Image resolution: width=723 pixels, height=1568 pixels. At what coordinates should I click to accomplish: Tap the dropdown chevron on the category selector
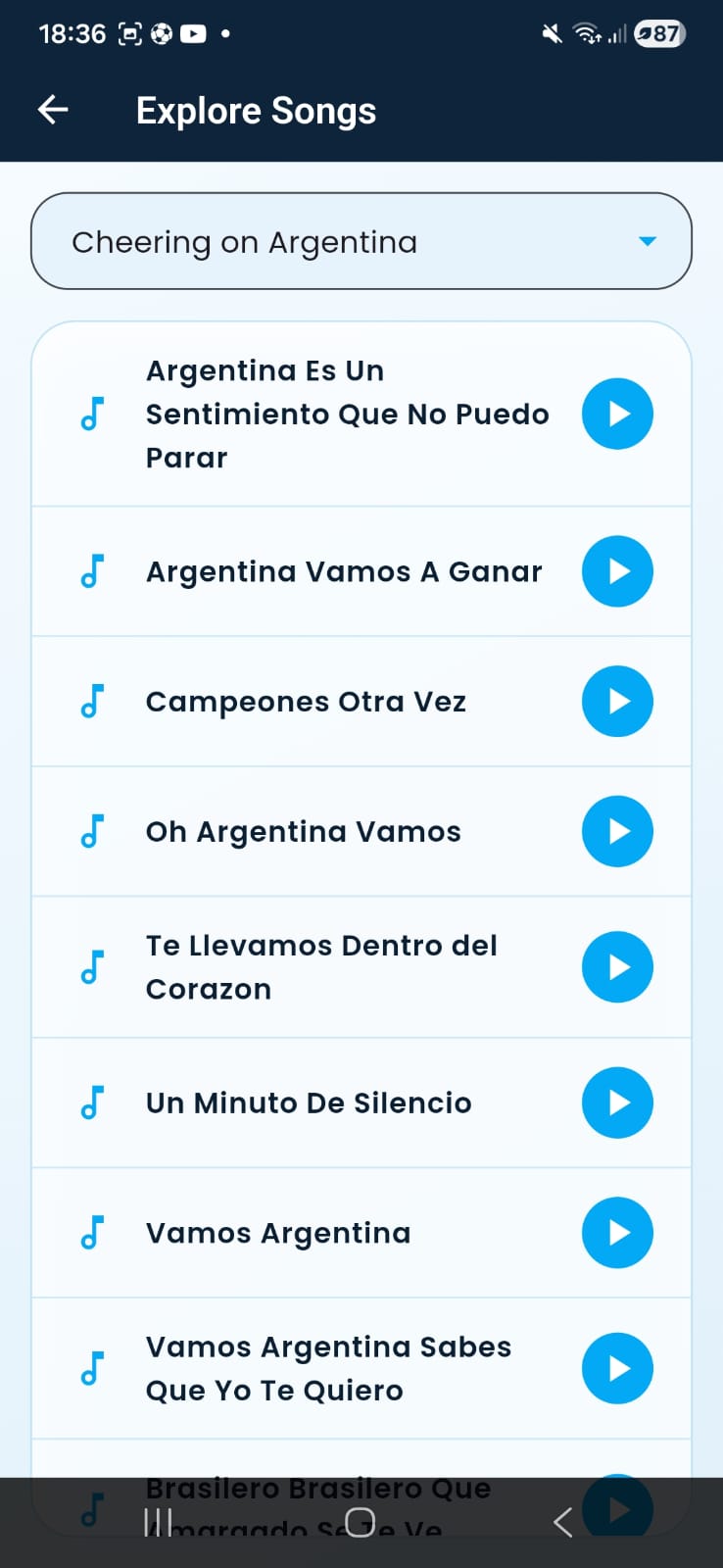tap(647, 241)
